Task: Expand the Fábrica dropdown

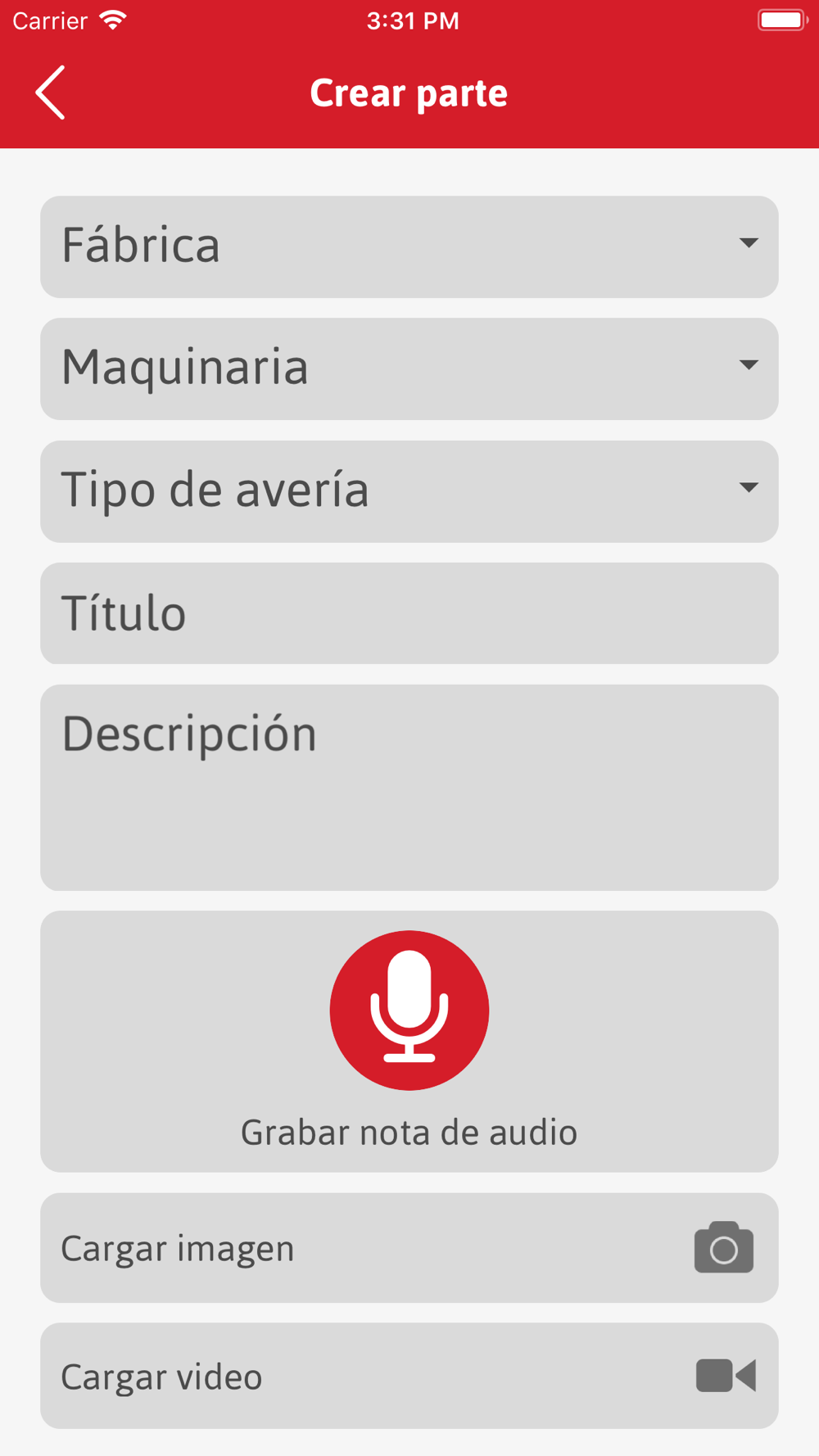Action: click(x=409, y=246)
